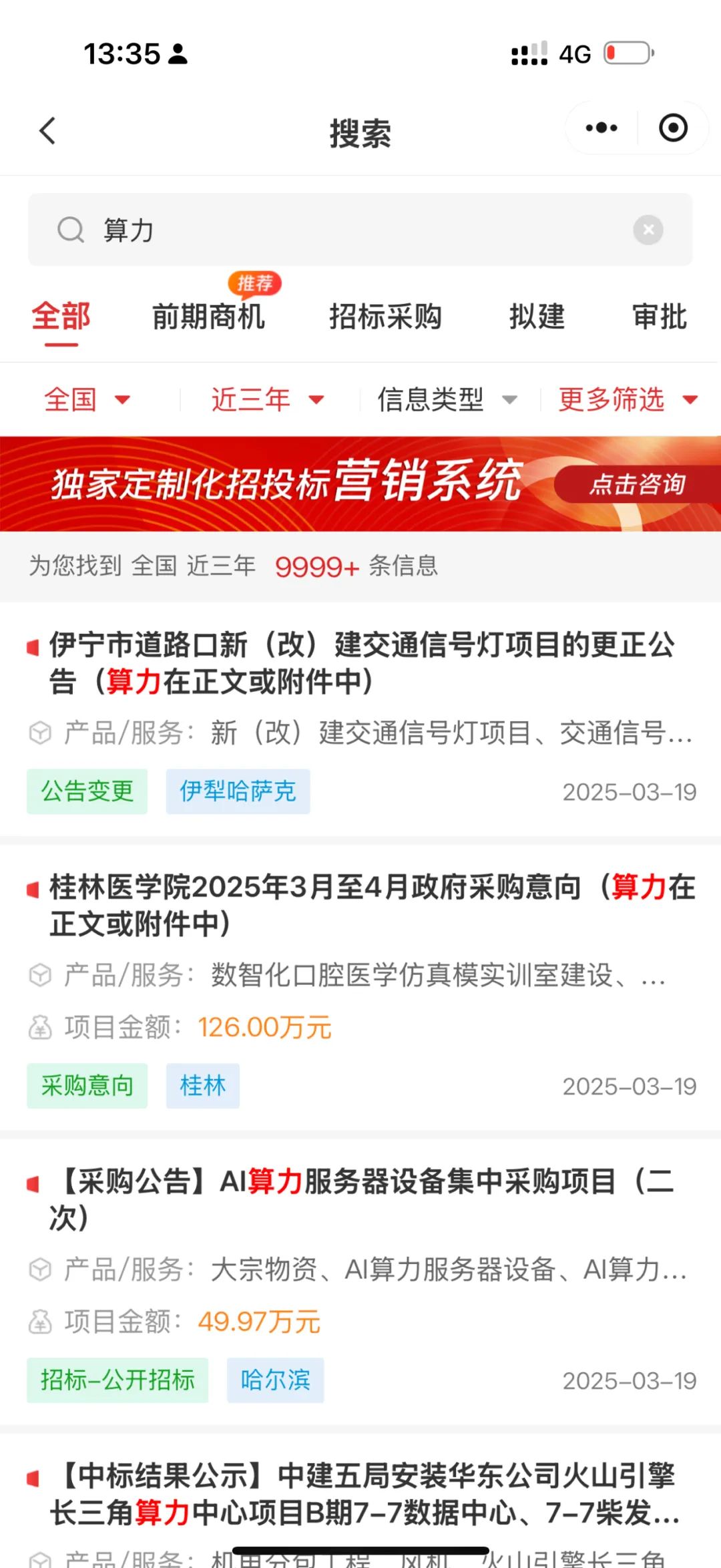Clear the search text with the X
721x1568 pixels.
(x=648, y=230)
